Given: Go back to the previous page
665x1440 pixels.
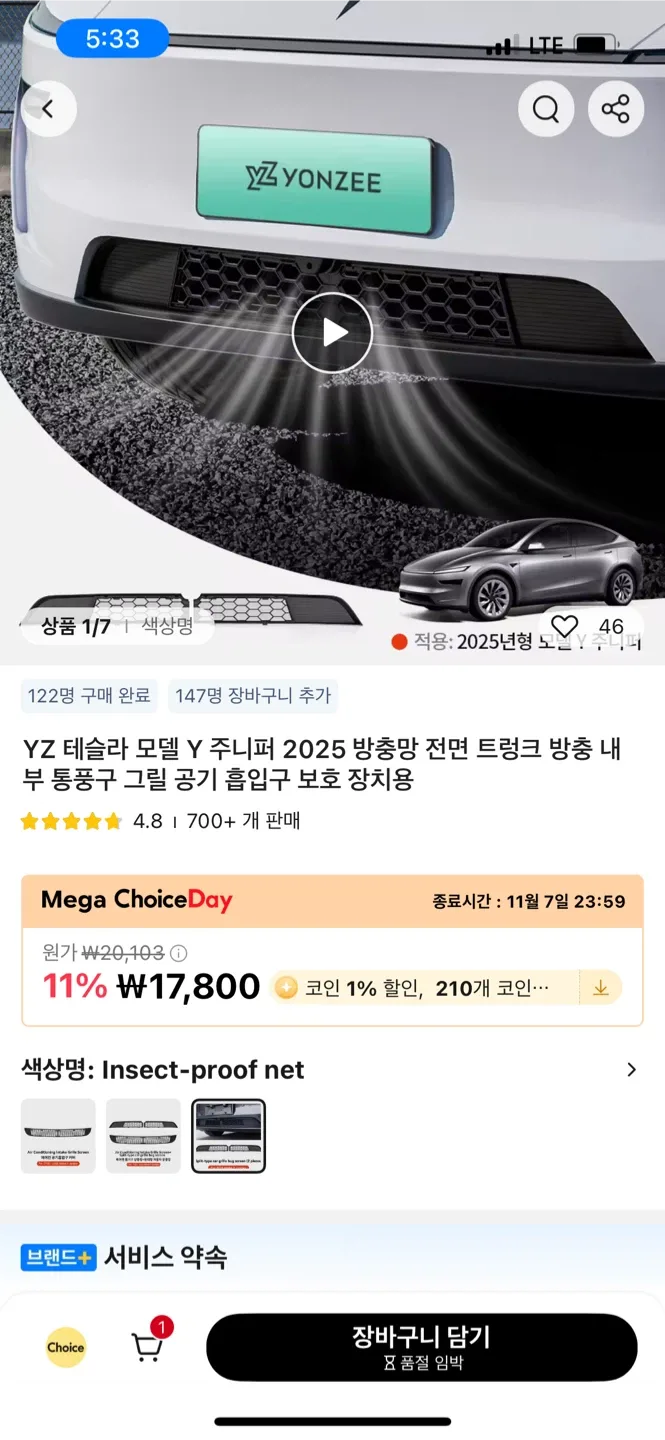Looking at the screenshot, I should 48,109.
